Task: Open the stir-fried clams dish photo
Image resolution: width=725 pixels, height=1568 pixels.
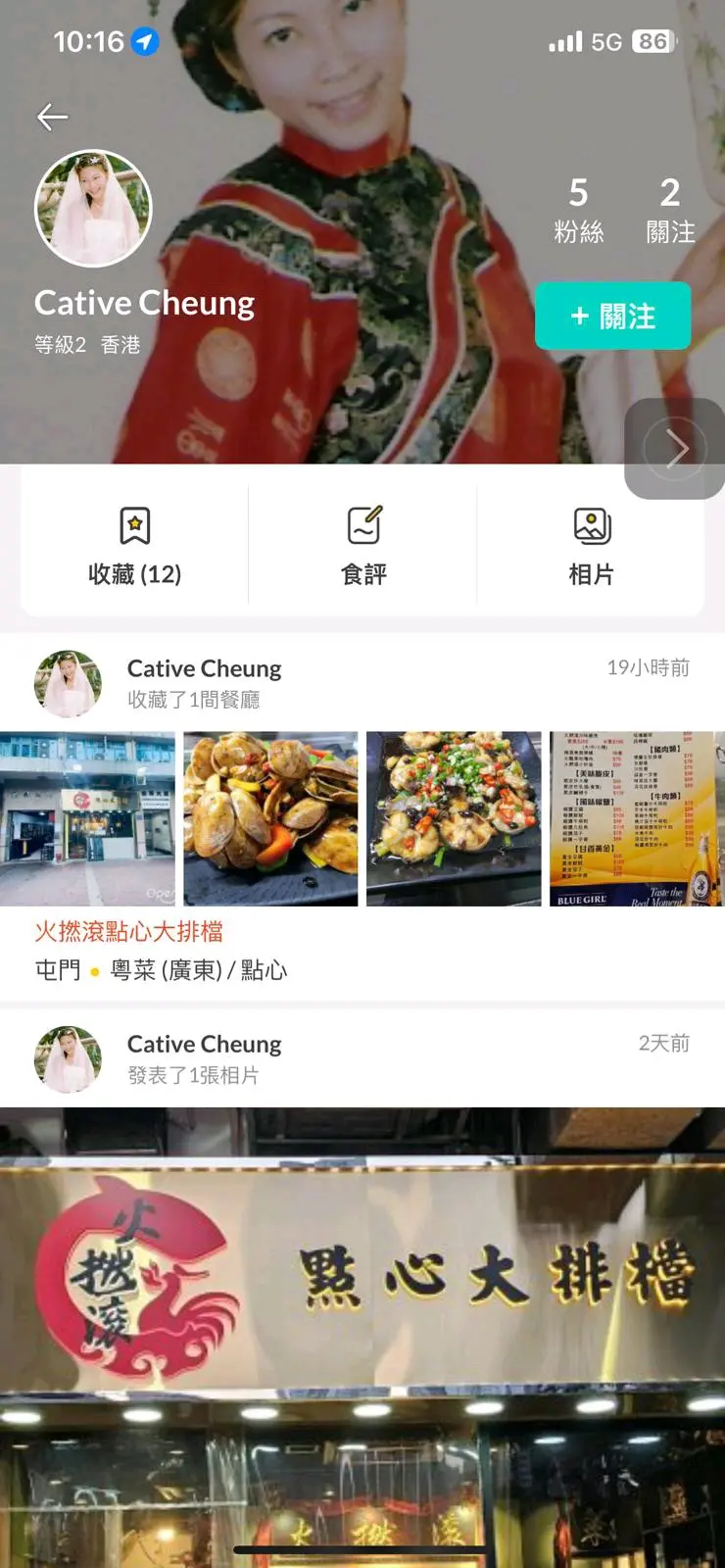Action: (x=270, y=818)
